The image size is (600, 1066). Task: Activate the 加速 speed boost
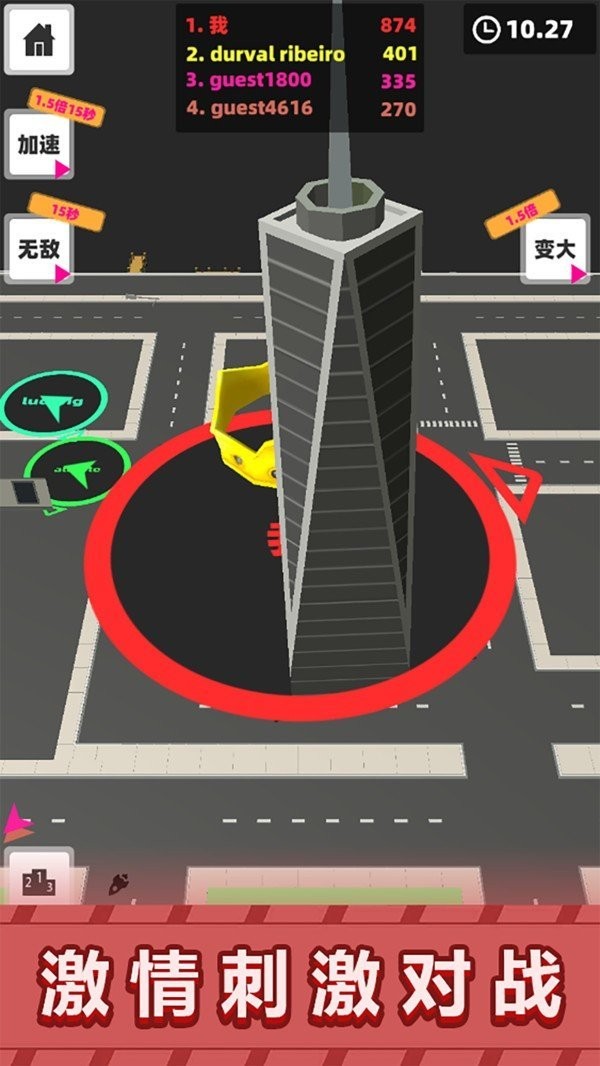(39, 145)
